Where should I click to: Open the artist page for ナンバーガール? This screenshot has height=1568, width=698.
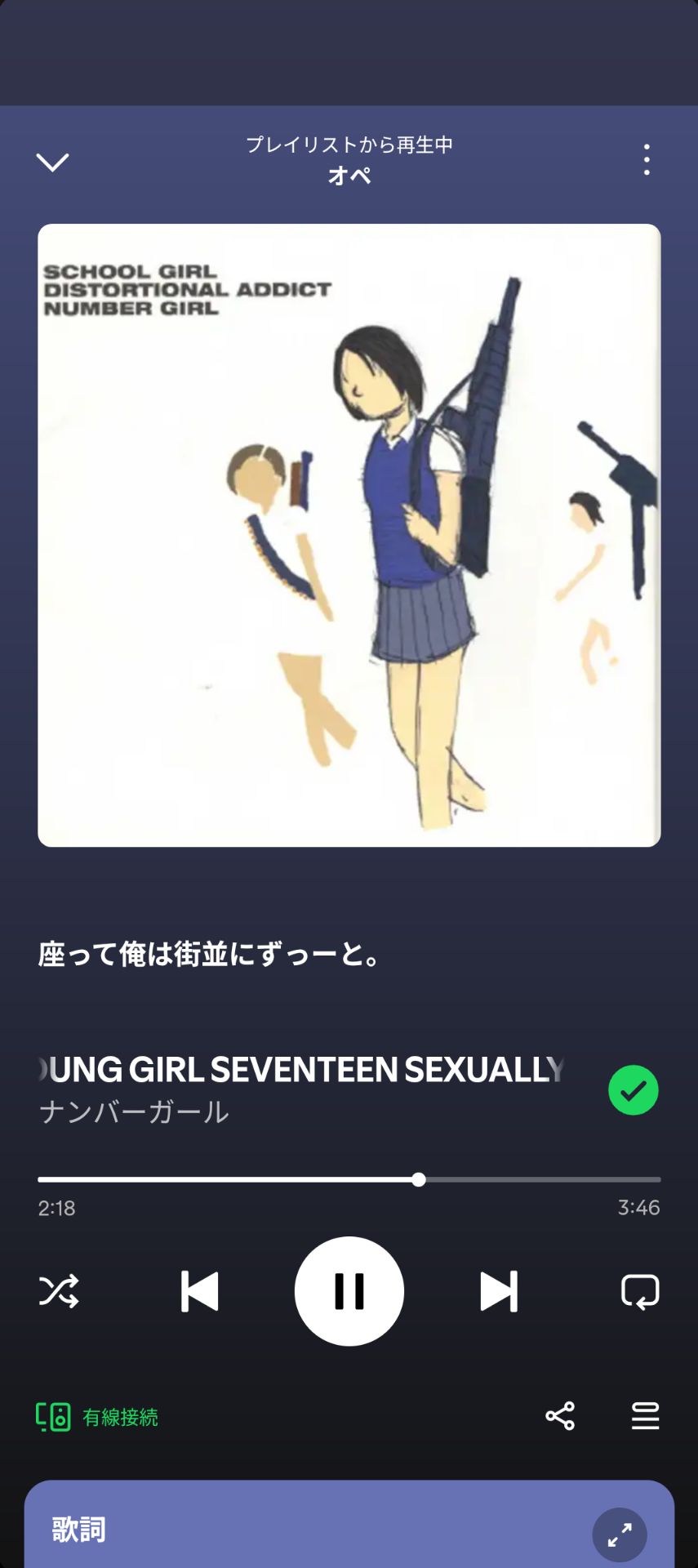tap(133, 1111)
